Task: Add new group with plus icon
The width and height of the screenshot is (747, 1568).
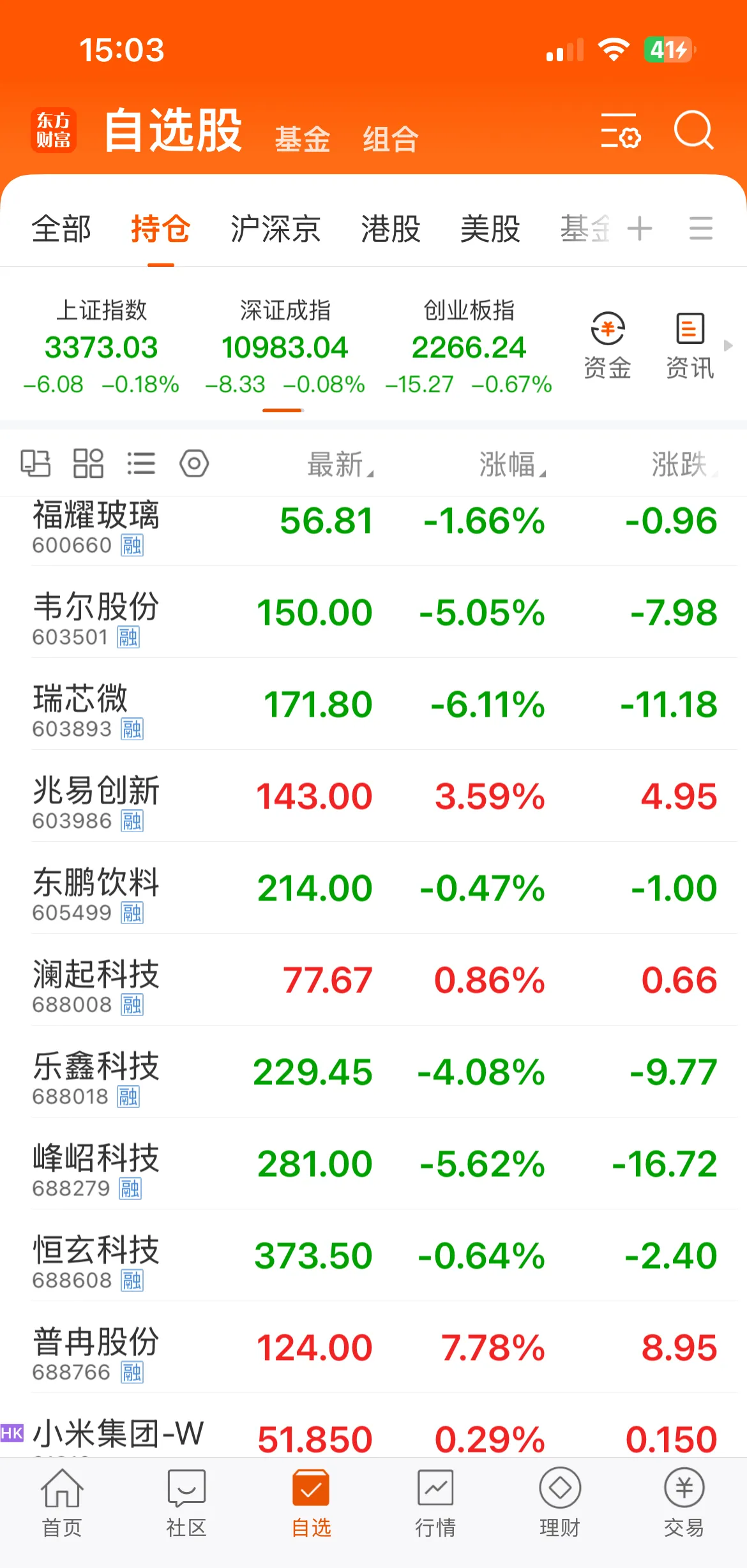Action: coord(638,230)
